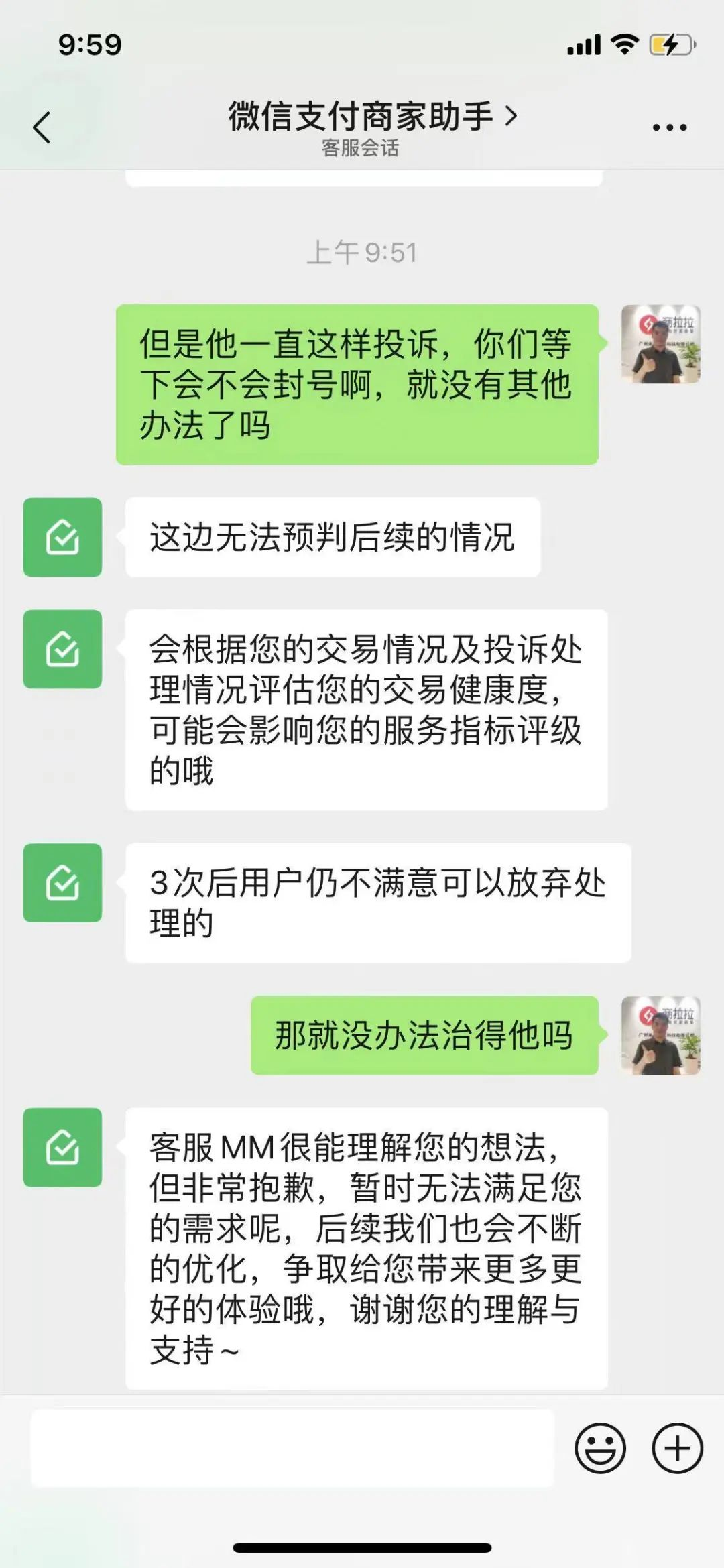Open the three-dot overflow menu
The image size is (724, 1568).
pyautogui.click(x=669, y=127)
